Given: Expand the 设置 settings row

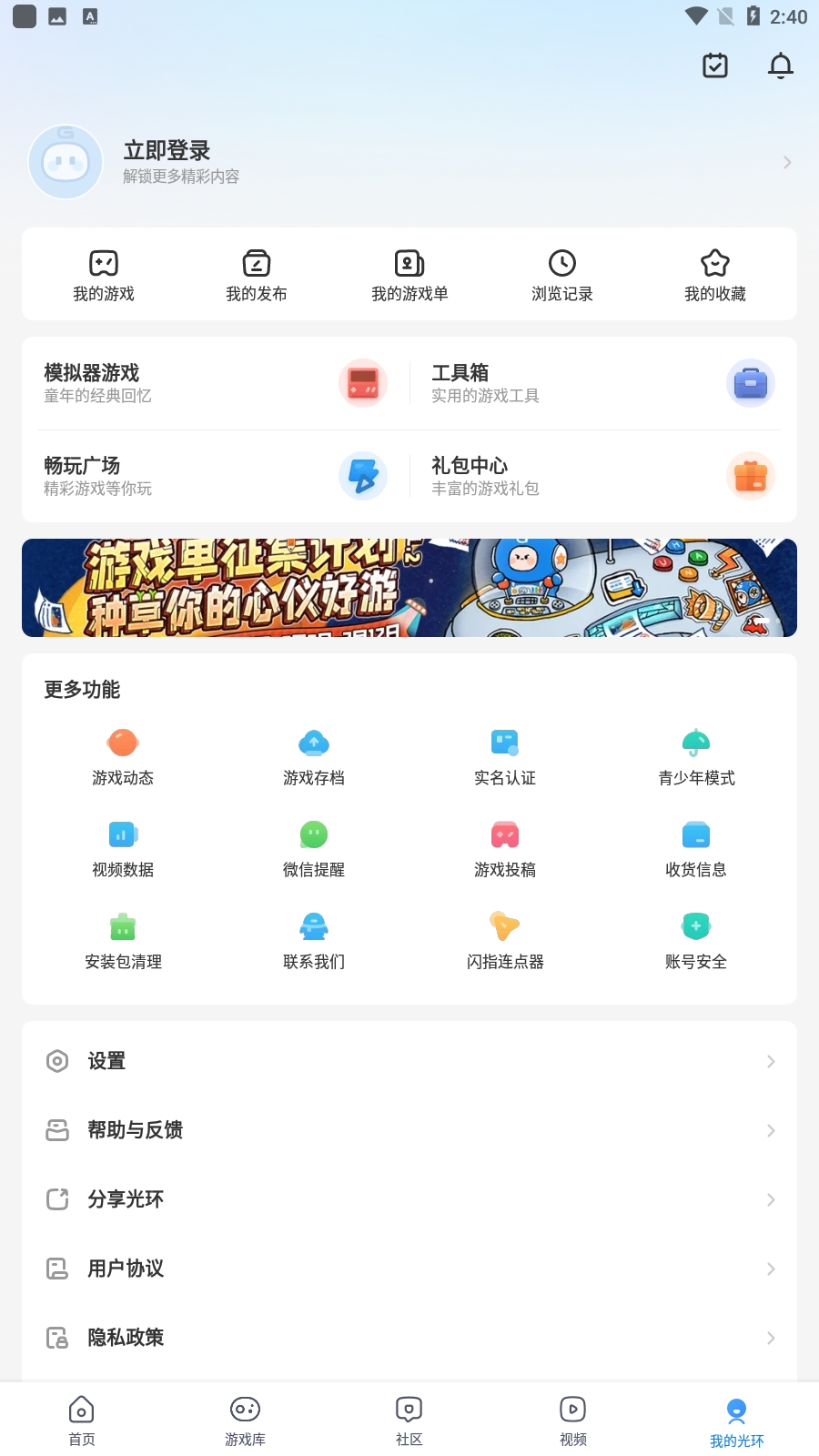Looking at the screenshot, I should pyautogui.click(x=409, y=1061).
